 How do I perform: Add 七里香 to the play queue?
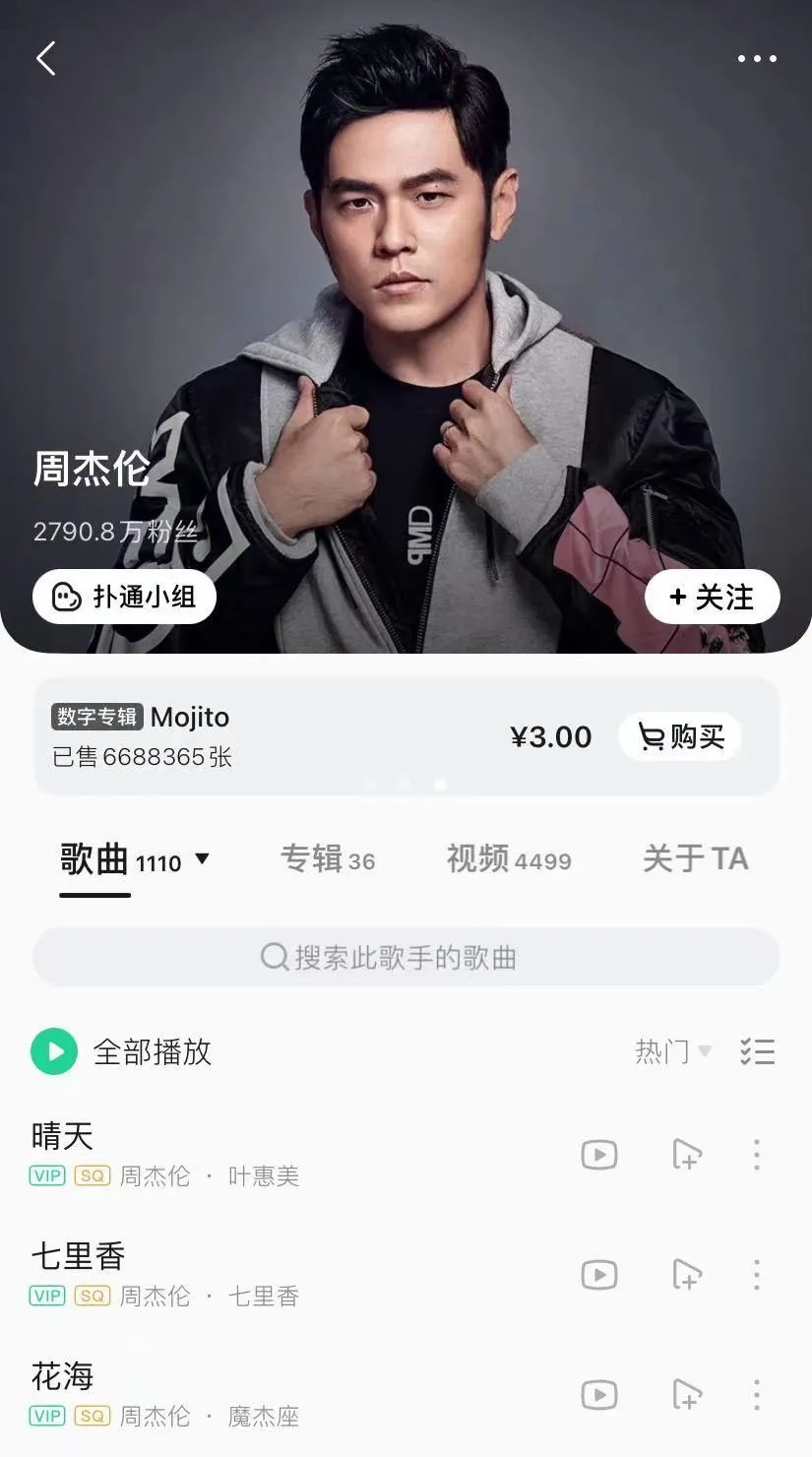coord(686,1275)
